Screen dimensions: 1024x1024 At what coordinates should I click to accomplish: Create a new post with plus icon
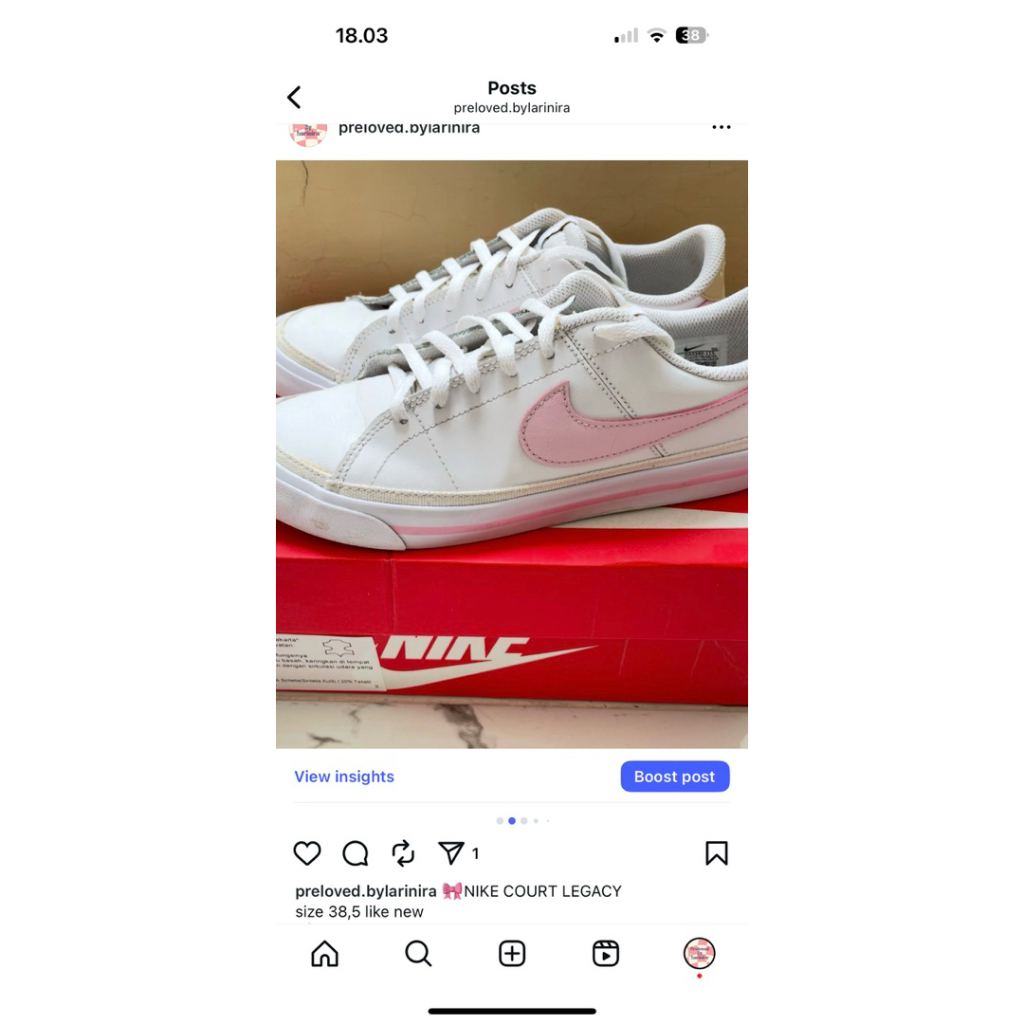click(x=512, y=954)
